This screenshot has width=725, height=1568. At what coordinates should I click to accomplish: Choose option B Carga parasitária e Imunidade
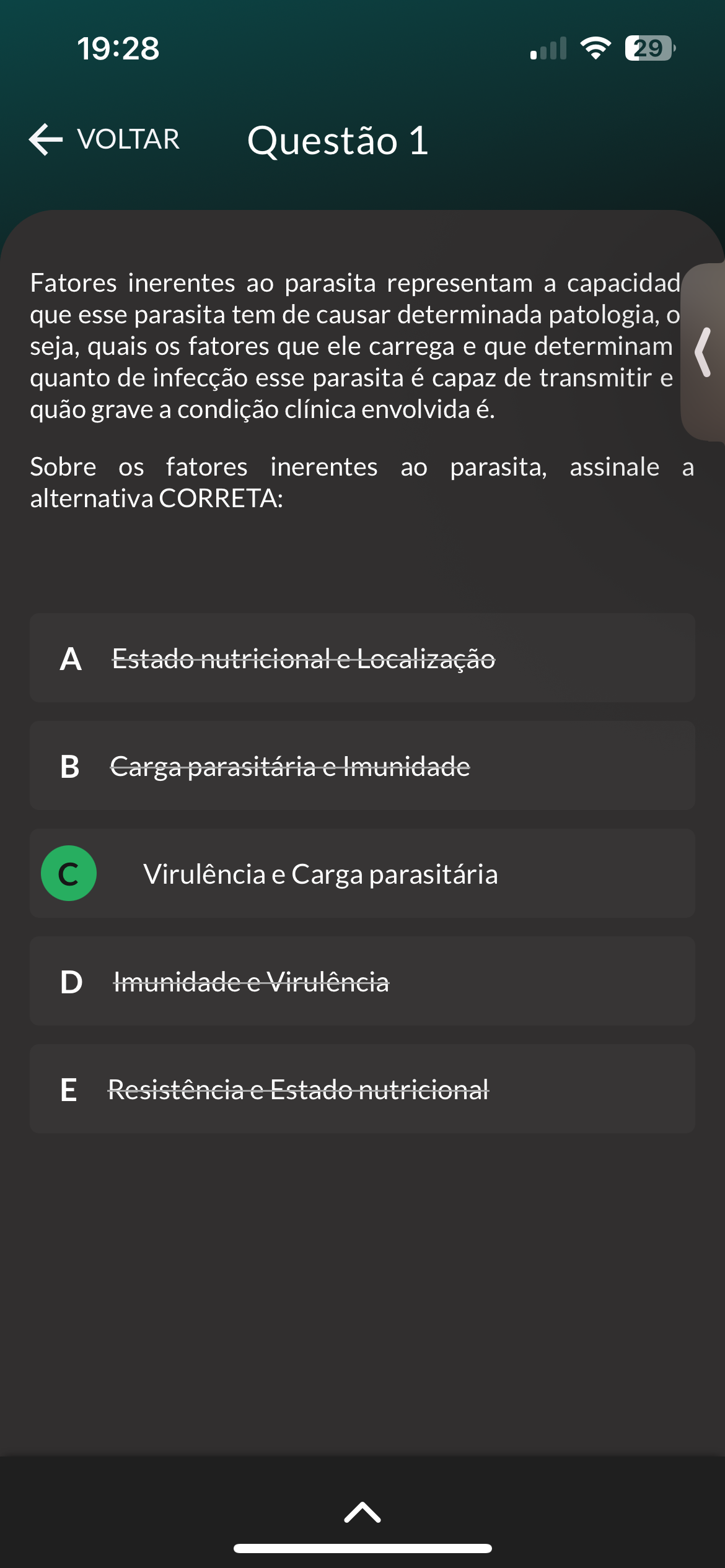[362, 765]
